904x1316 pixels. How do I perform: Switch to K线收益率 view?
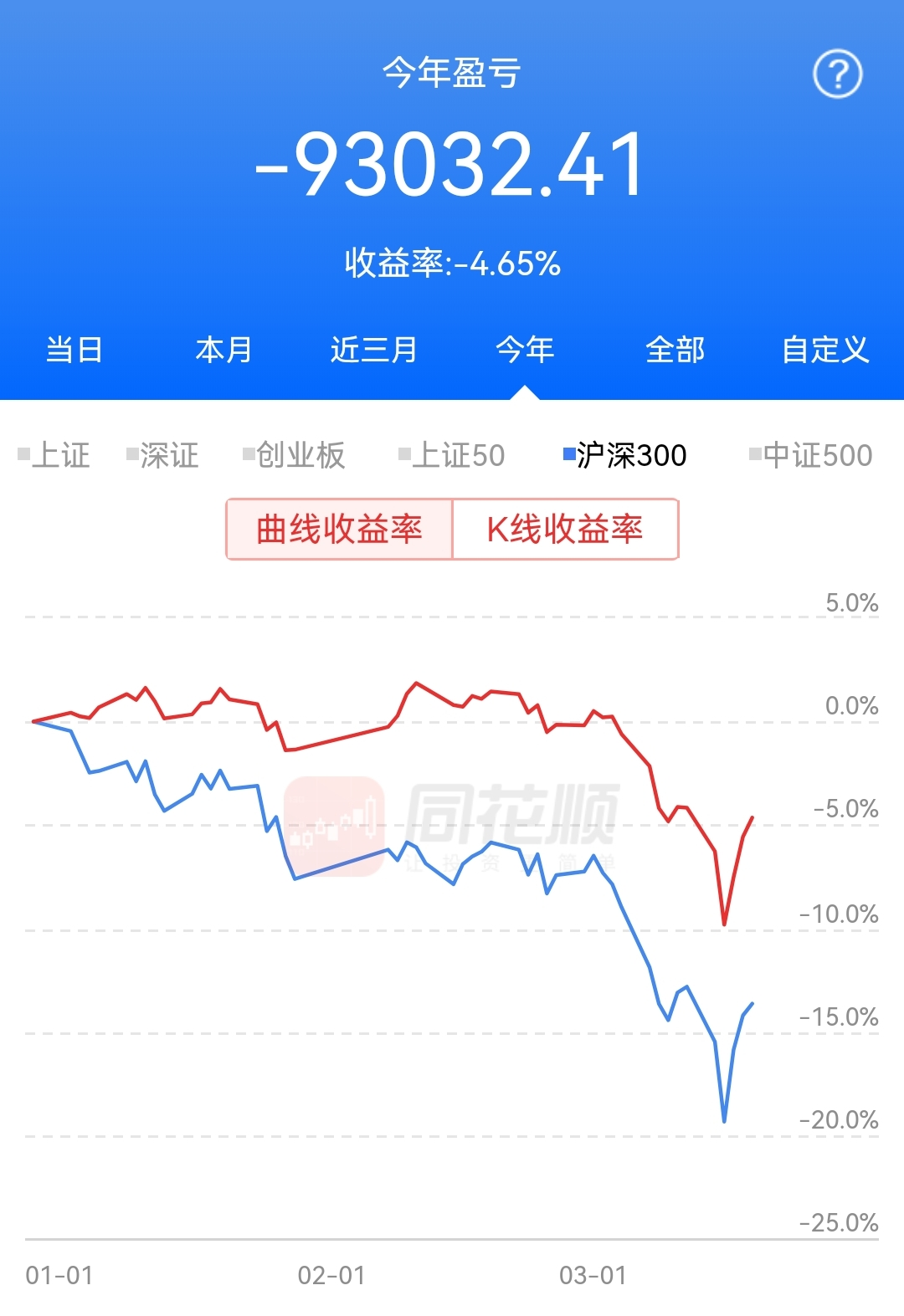click(x=565, y=530)
